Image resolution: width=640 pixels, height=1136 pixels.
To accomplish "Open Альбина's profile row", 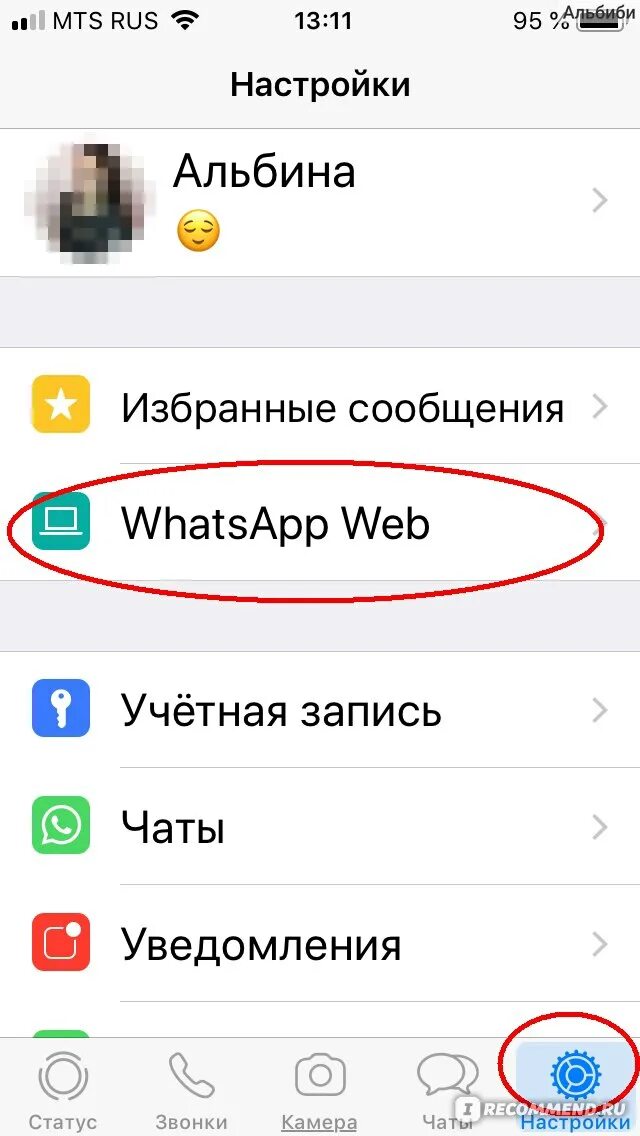I will click(320, 202).
